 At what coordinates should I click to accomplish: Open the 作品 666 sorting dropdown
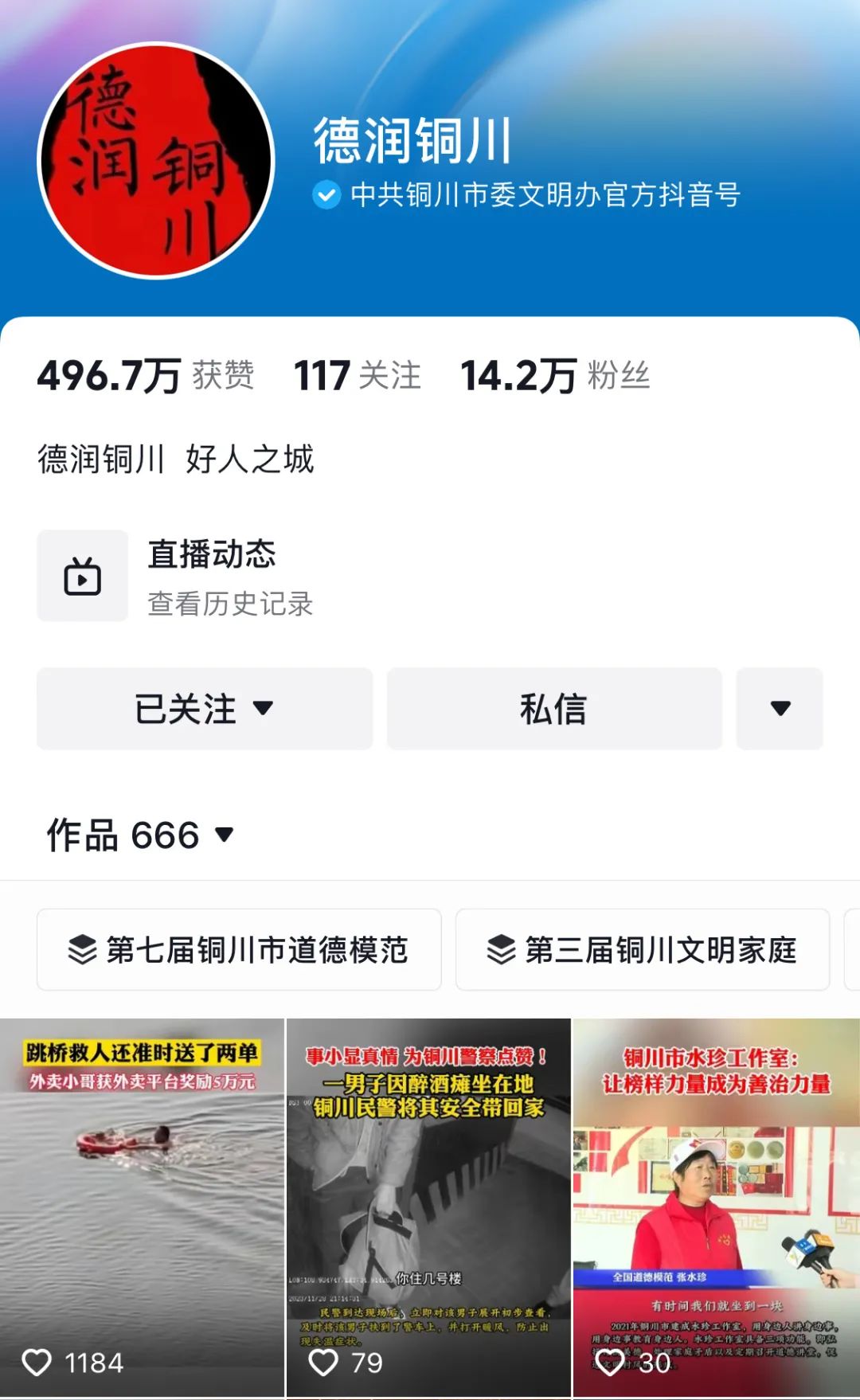pos(140,835)
